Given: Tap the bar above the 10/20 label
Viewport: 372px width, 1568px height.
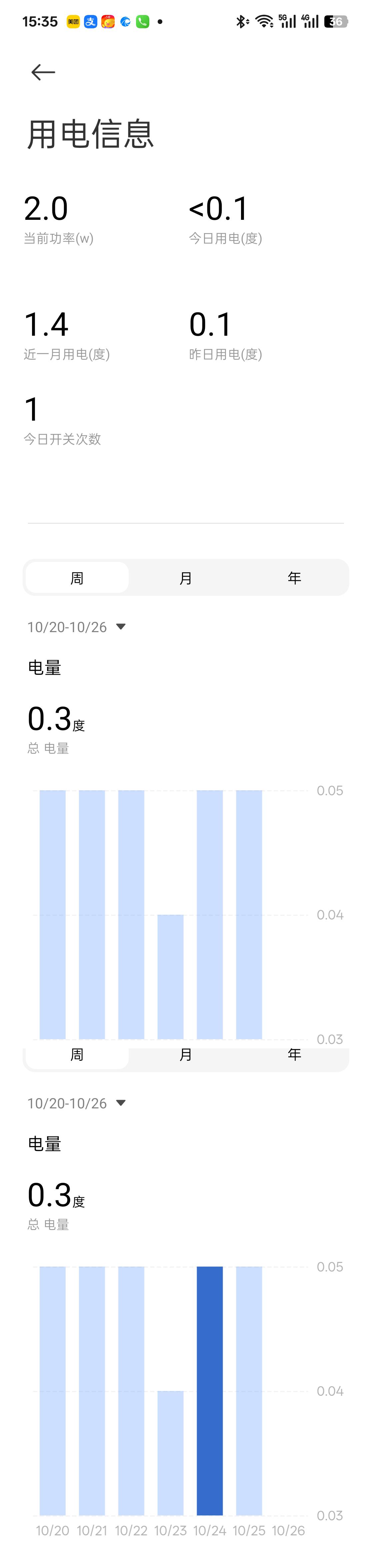Looking at the screenshot, I should (x=52, y=1391).
